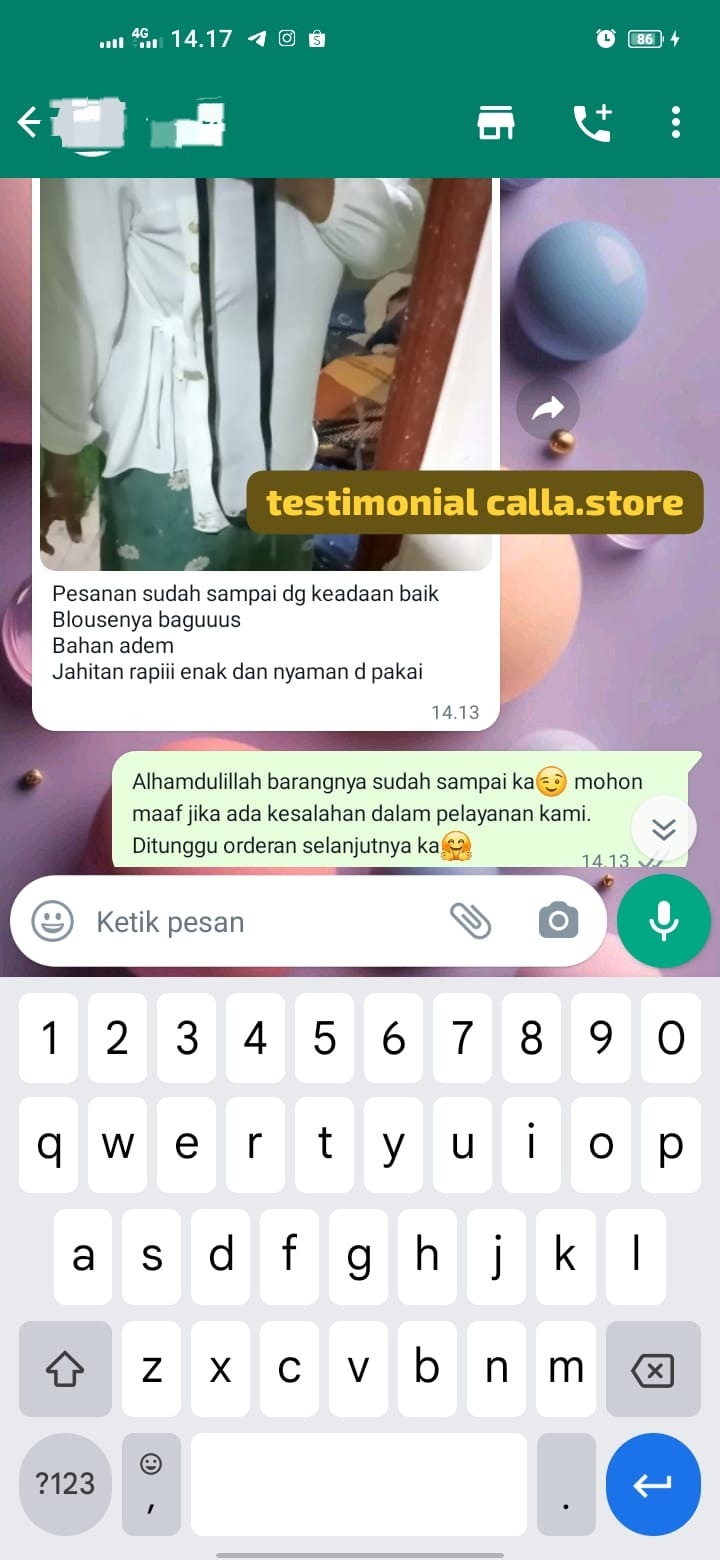Forward the blouse photo message
The width and height of the screenshot is (720, 1560).
tap(548, 408)
